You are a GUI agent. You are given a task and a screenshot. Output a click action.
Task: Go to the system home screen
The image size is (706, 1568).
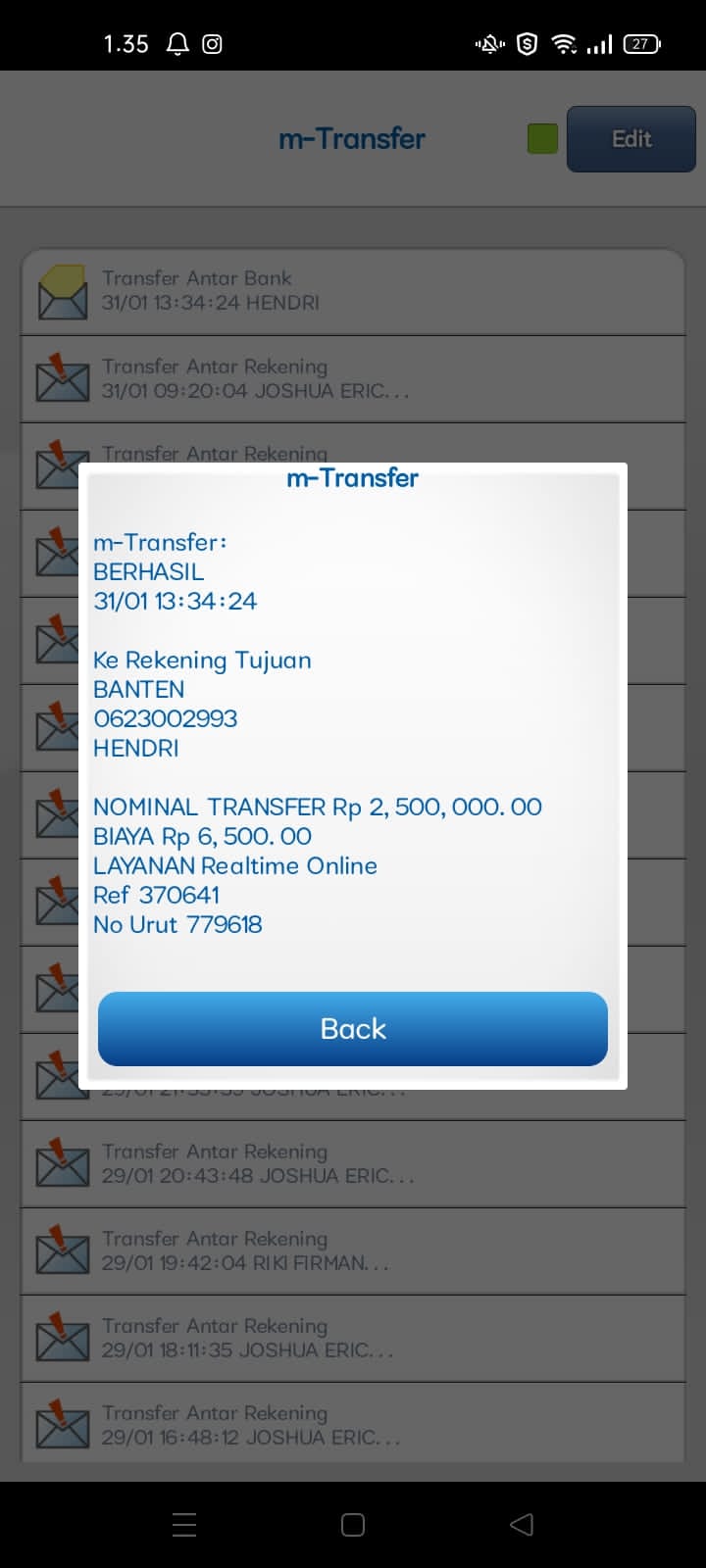pos(353,1524)
